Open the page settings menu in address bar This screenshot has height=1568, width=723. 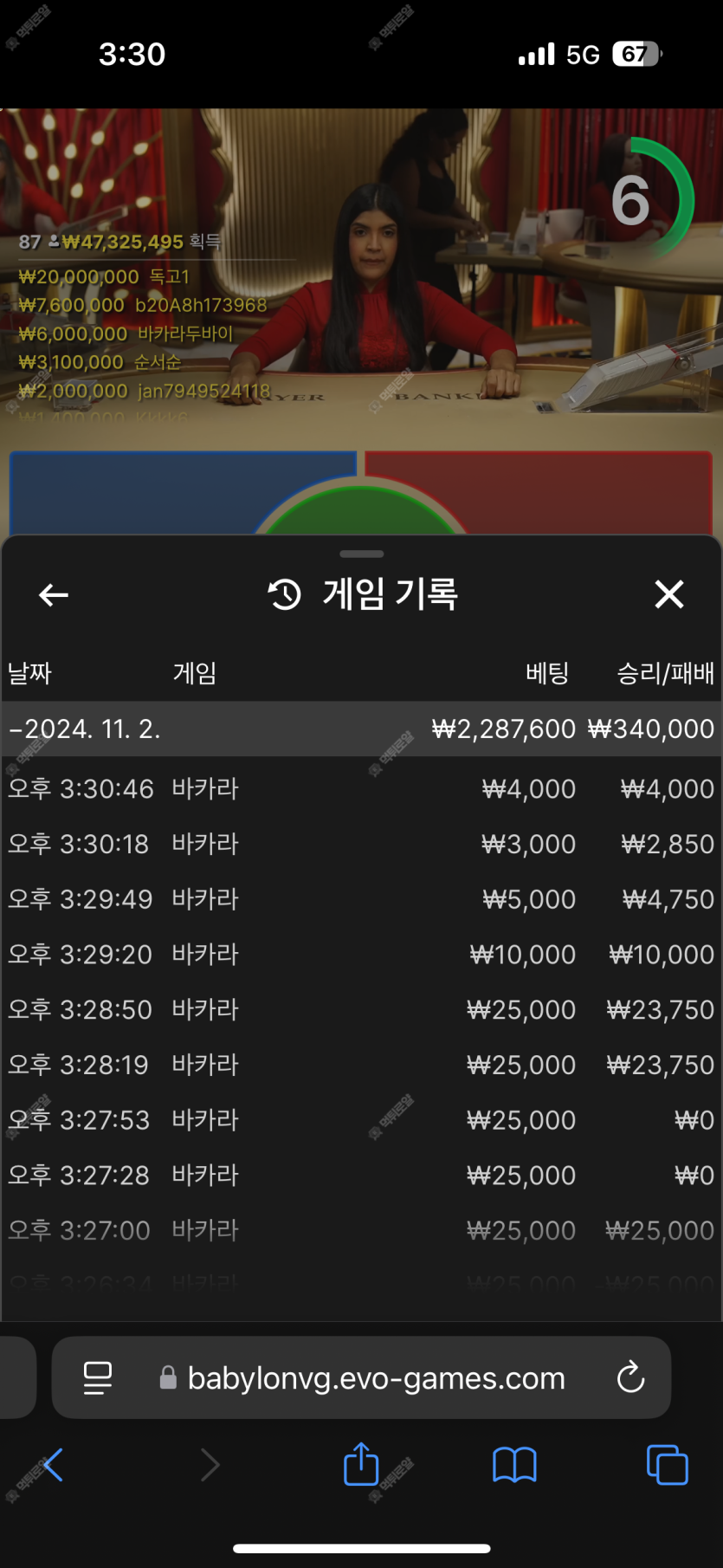(98, 1377)
